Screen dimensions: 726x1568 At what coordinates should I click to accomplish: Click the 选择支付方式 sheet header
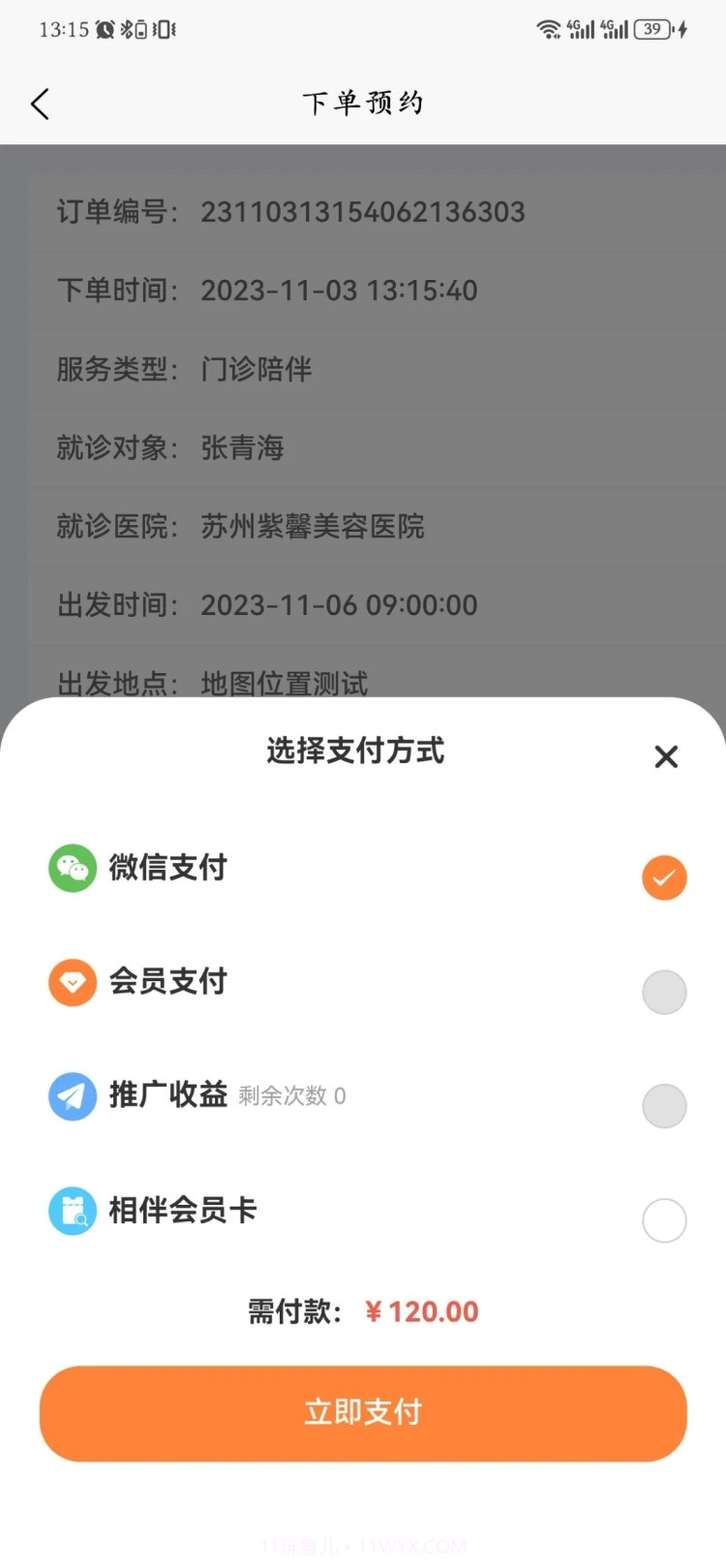tap(354, 752)
